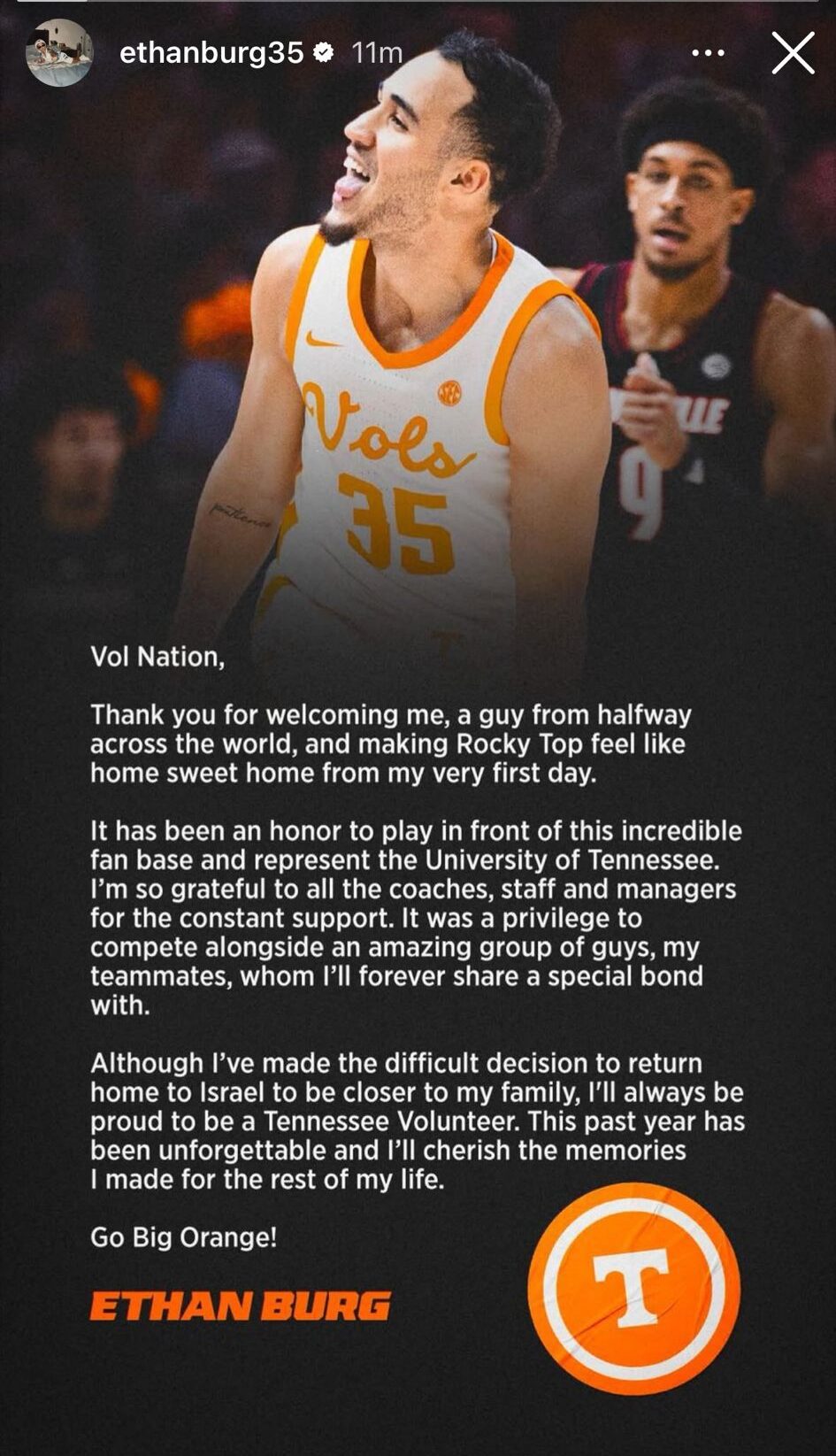Open ethanburg35's profile picture

point(59,53)
